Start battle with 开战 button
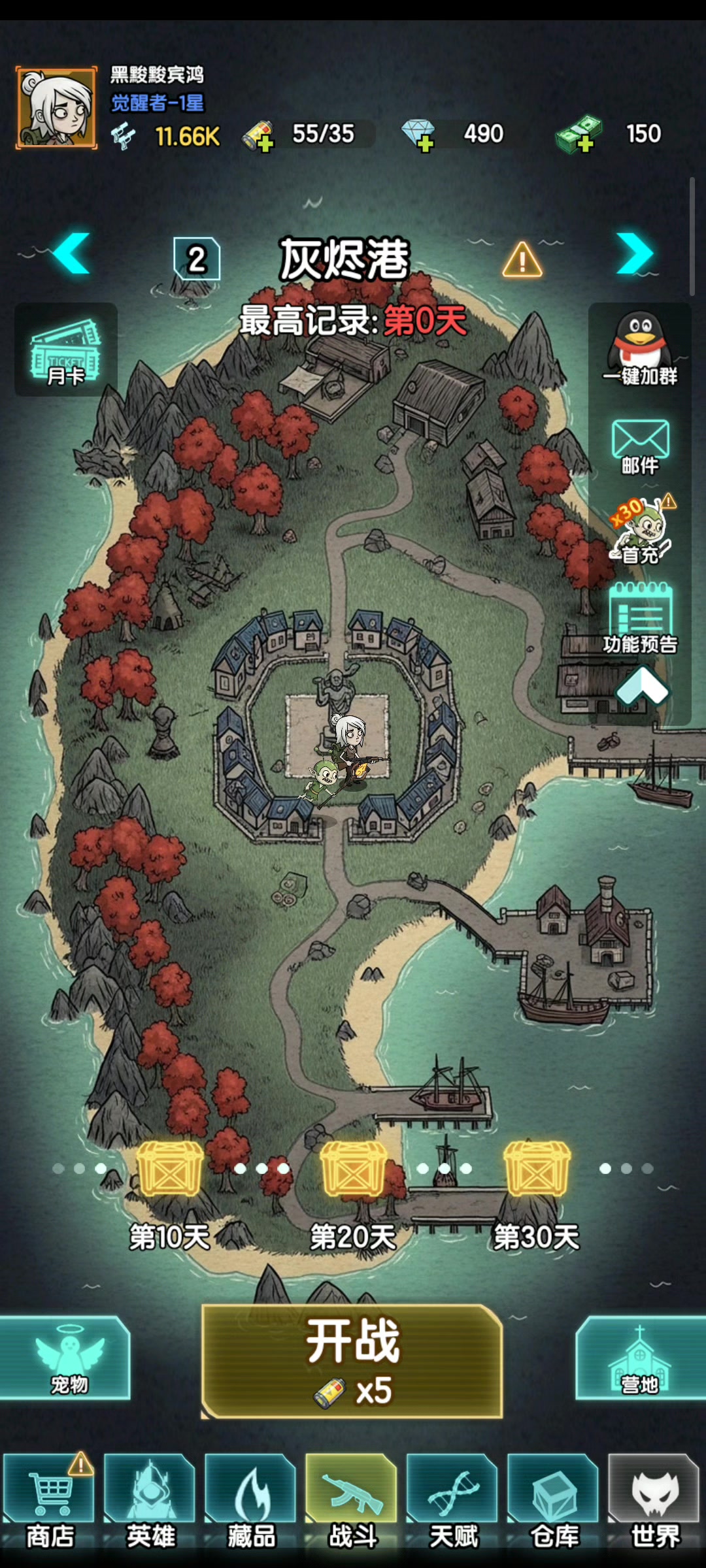This screenshot has width=706, height=1568. [x=352, y=1362]
